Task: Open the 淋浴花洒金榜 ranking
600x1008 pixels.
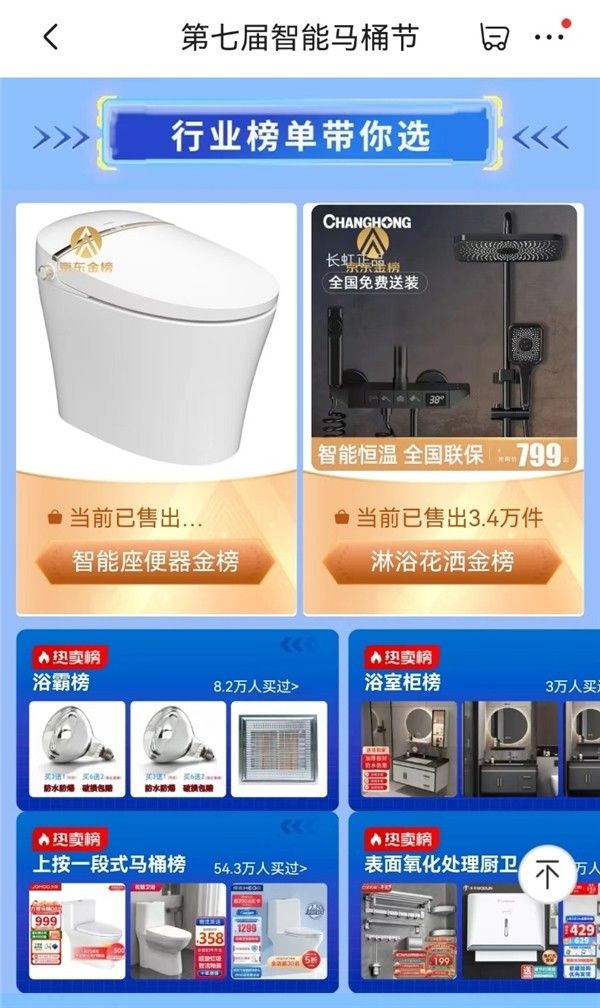Action: tap(441, 561)
